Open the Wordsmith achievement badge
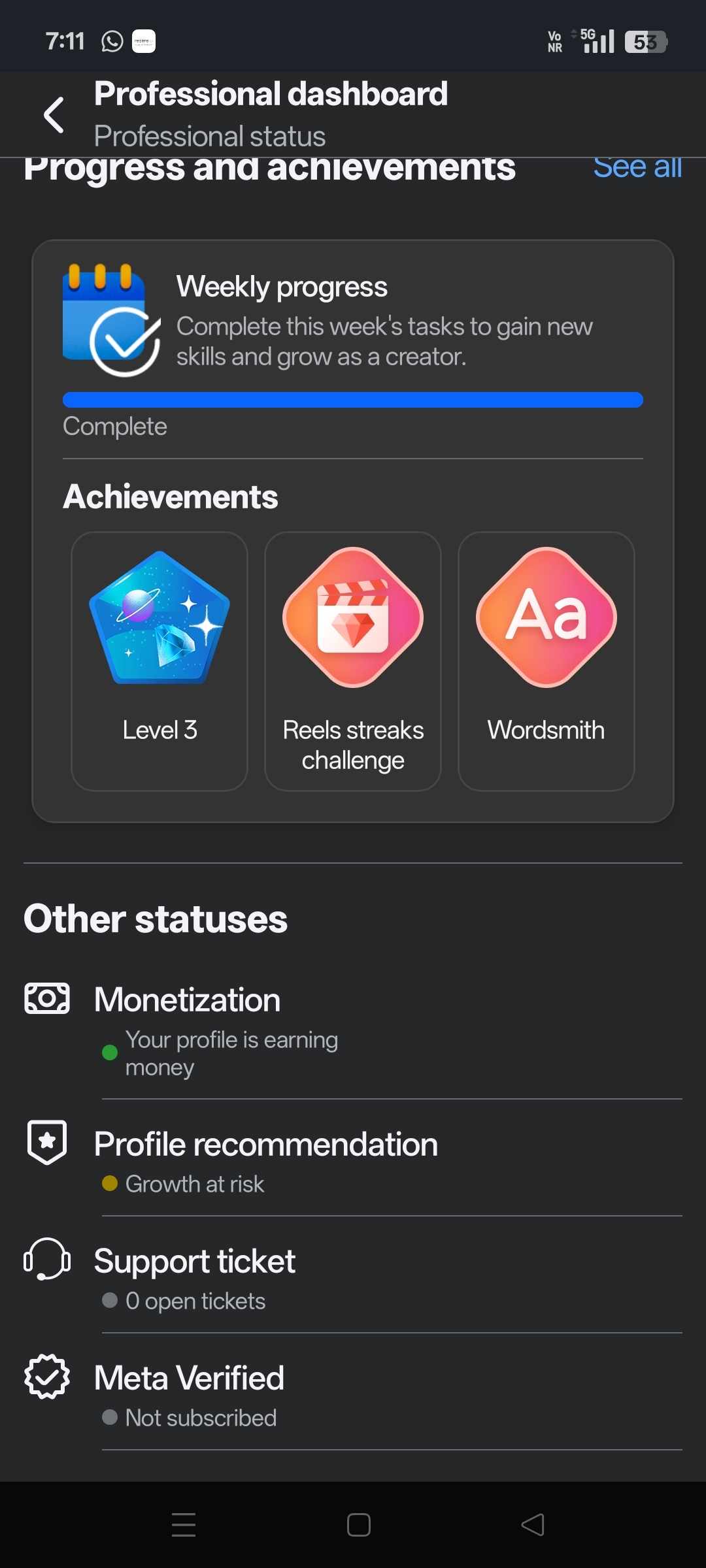This screenshot has height=1568, width=706. [x=546, y=661]
